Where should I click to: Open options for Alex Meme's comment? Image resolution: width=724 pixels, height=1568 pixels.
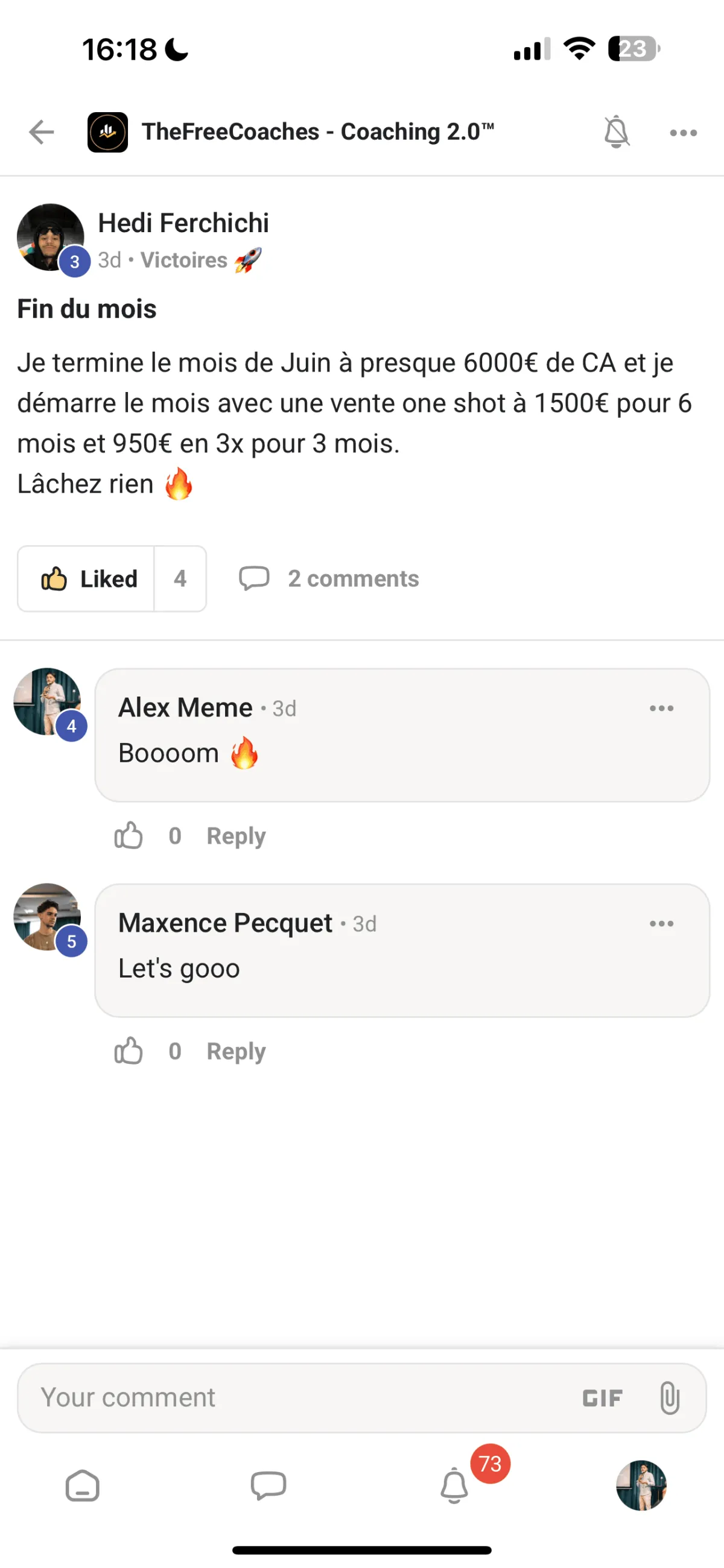tap(661, 709)
